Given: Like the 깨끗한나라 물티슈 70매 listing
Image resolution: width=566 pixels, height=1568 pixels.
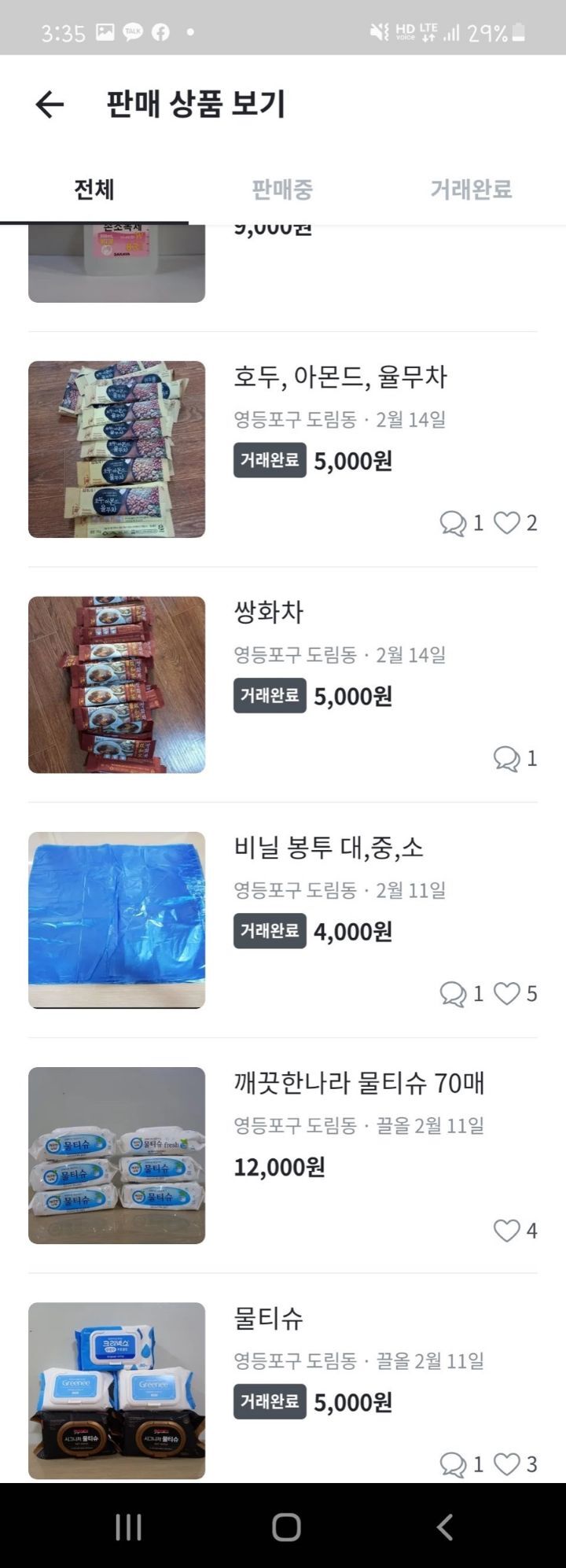Looking at the screenshot, I should pyautogui.click(x=507, y=1231).
